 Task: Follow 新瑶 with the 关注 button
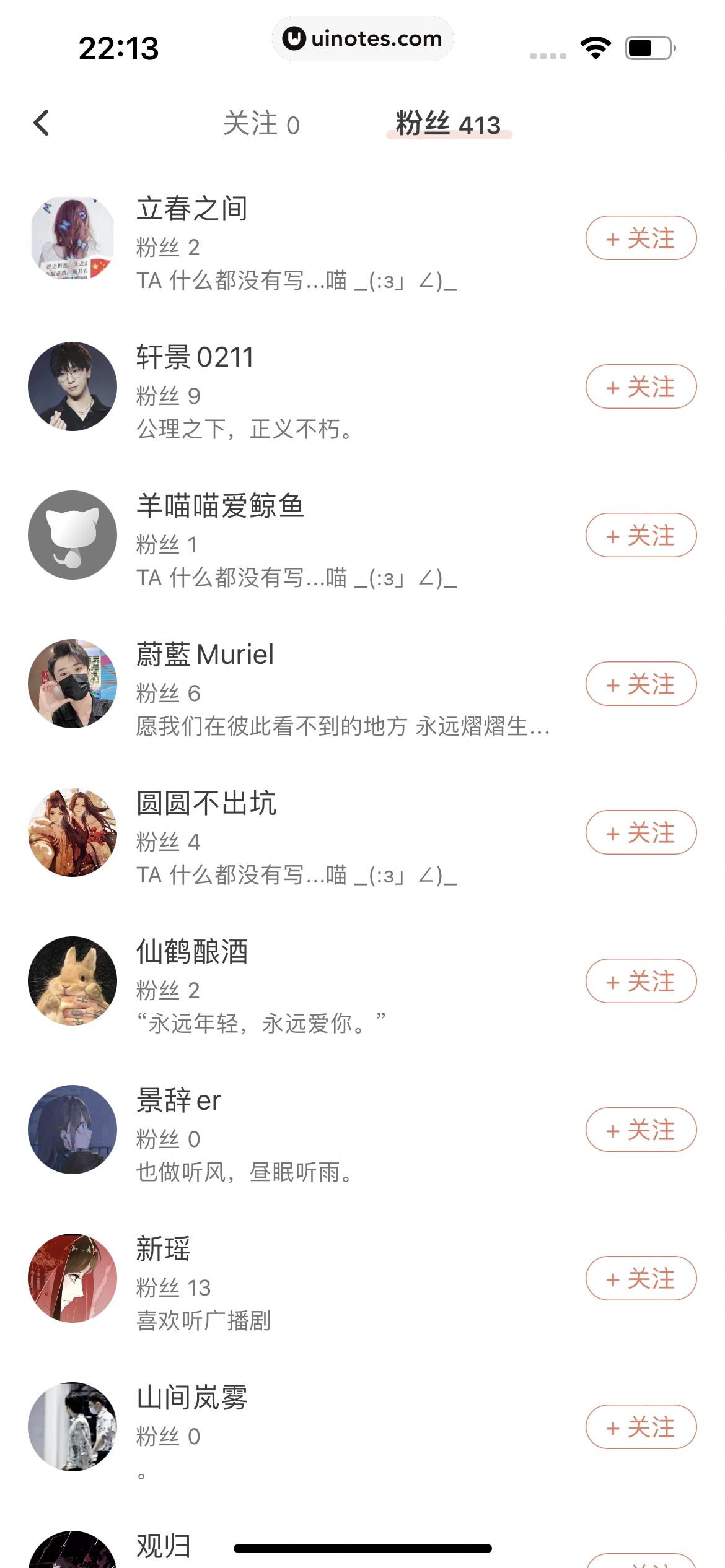pyautogui.click(x=640, y=1278)
